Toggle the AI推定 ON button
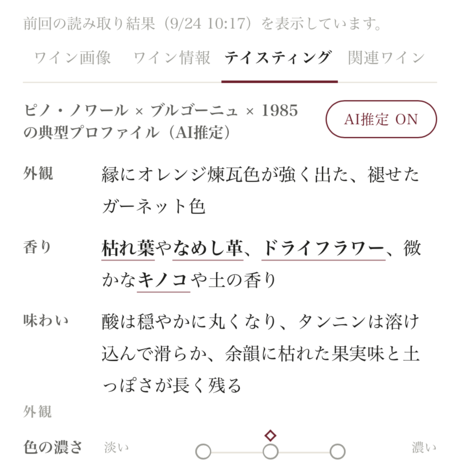The height and width of the screenshot is (462, 460). click(x=381, y=119)
